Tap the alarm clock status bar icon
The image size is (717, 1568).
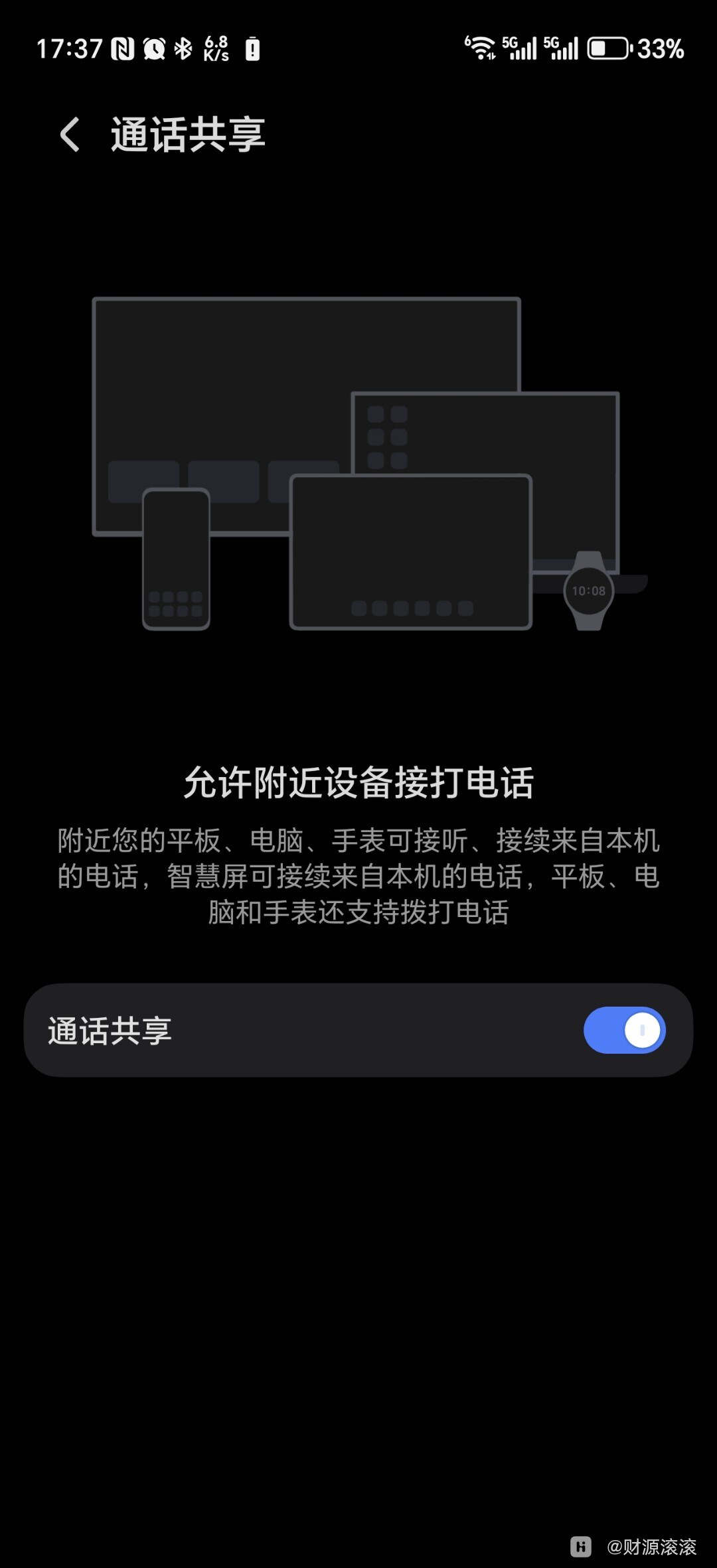153,48
